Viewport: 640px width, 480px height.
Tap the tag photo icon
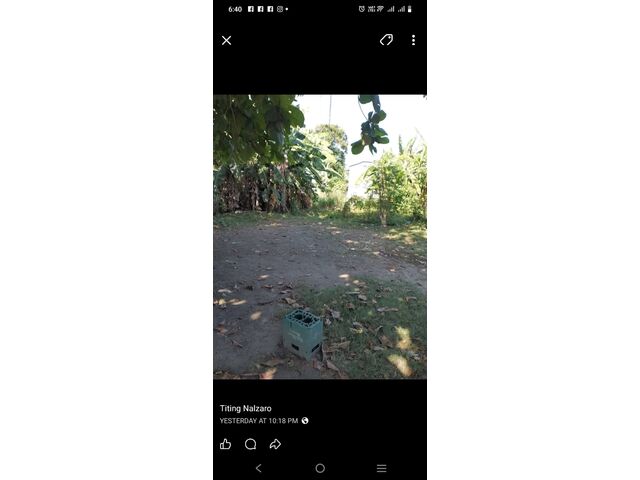pos(386,40)
